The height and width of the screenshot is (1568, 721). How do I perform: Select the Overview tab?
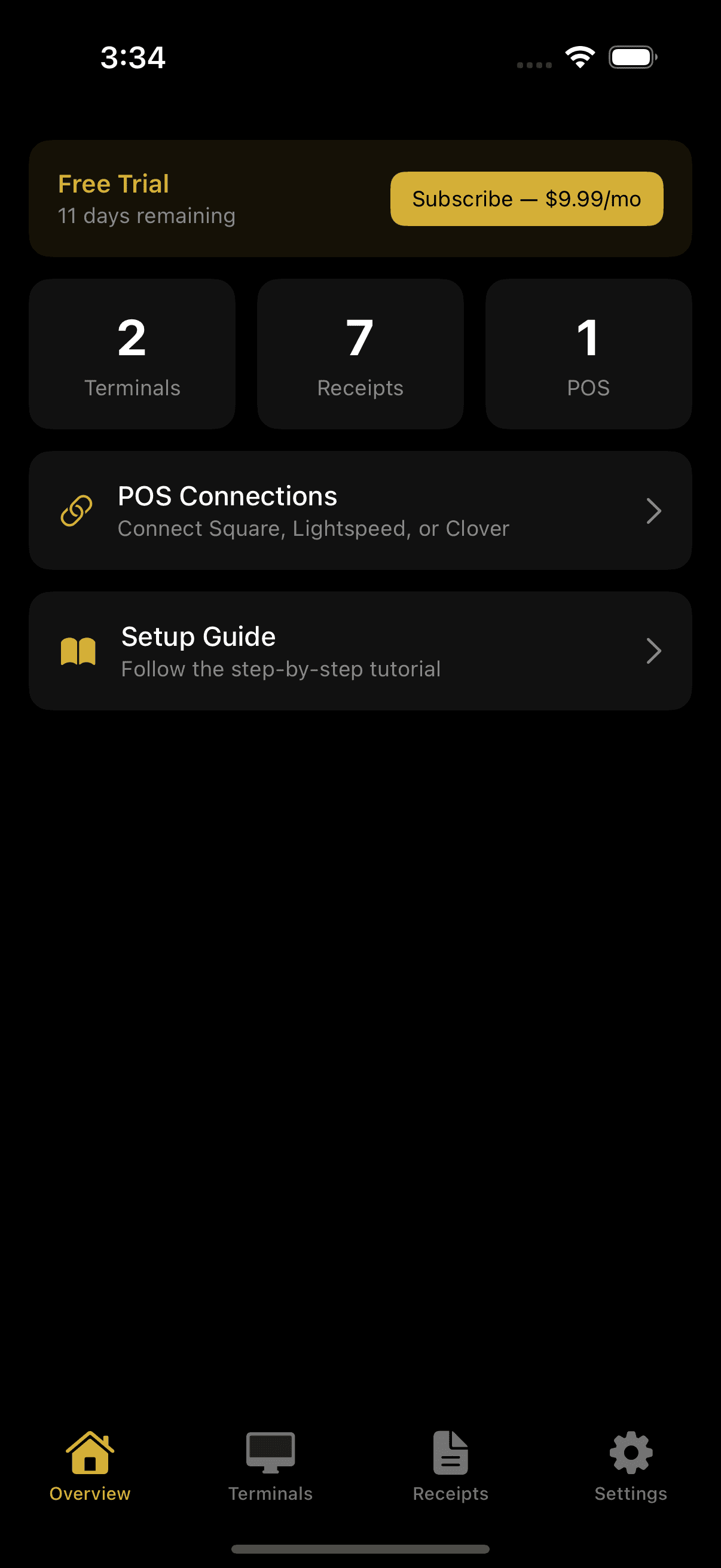tap(90, 1466)
